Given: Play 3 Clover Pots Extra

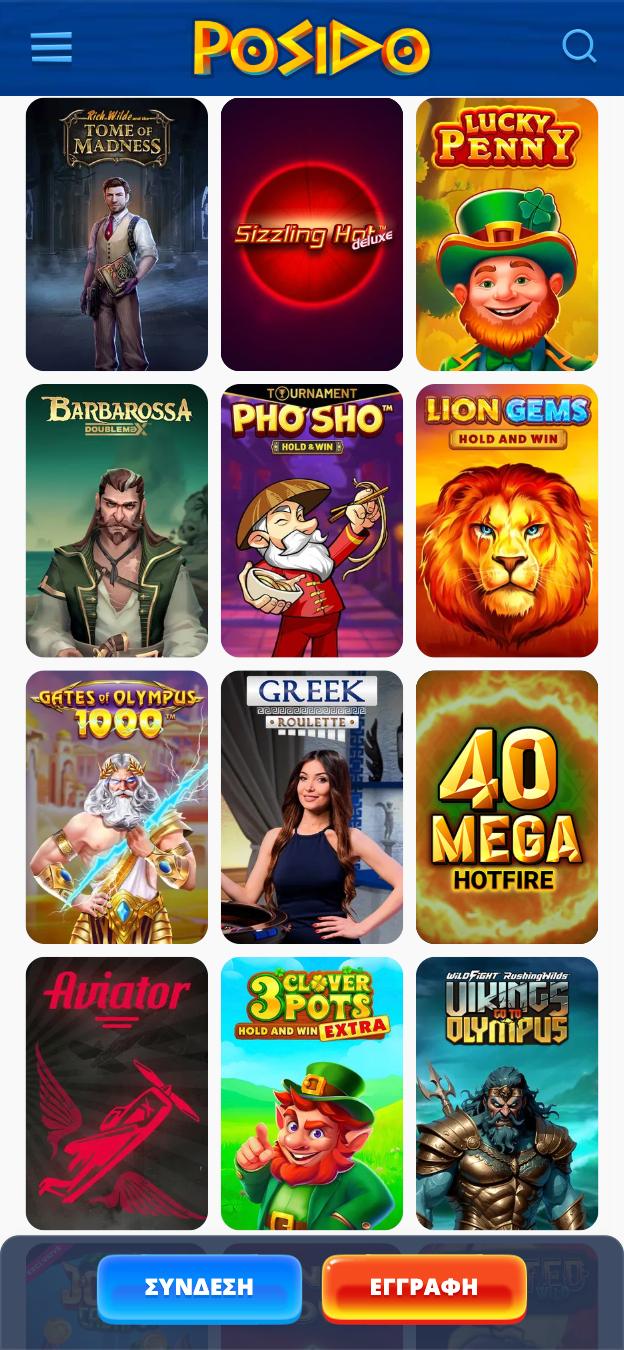Looking at the screenshot, I should tap(312, 1093).
